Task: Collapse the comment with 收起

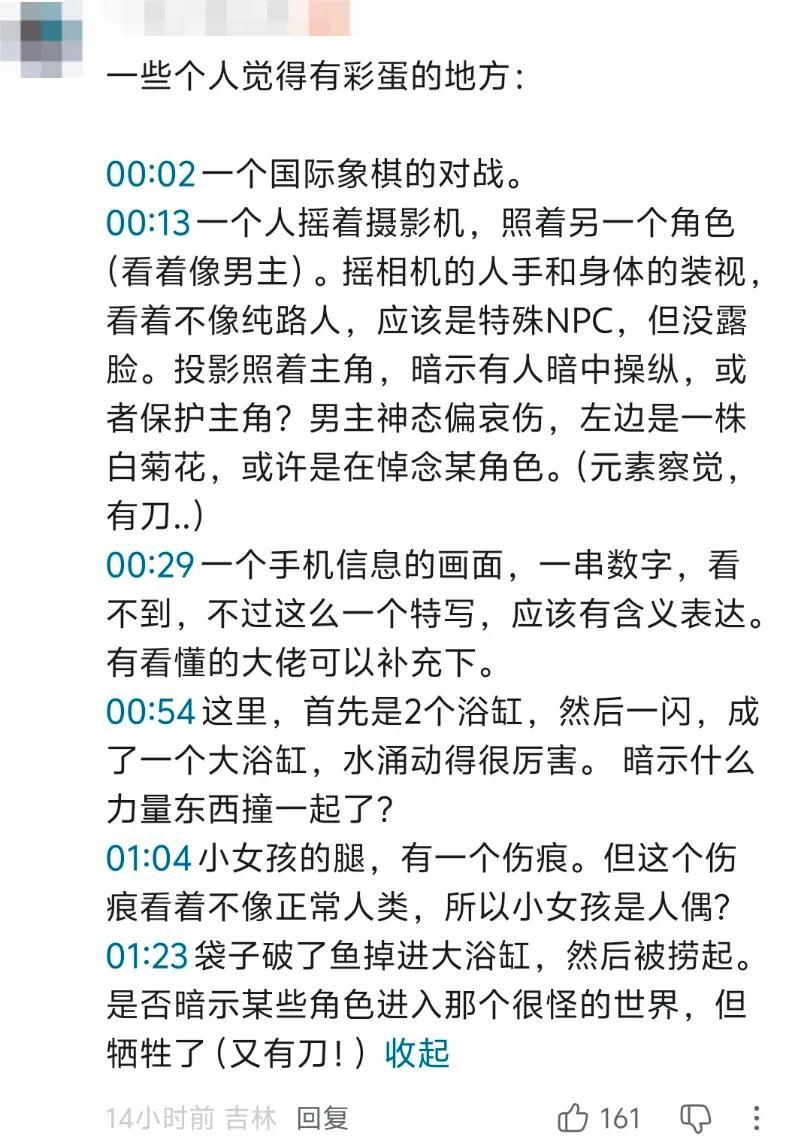Action: 417,1053
